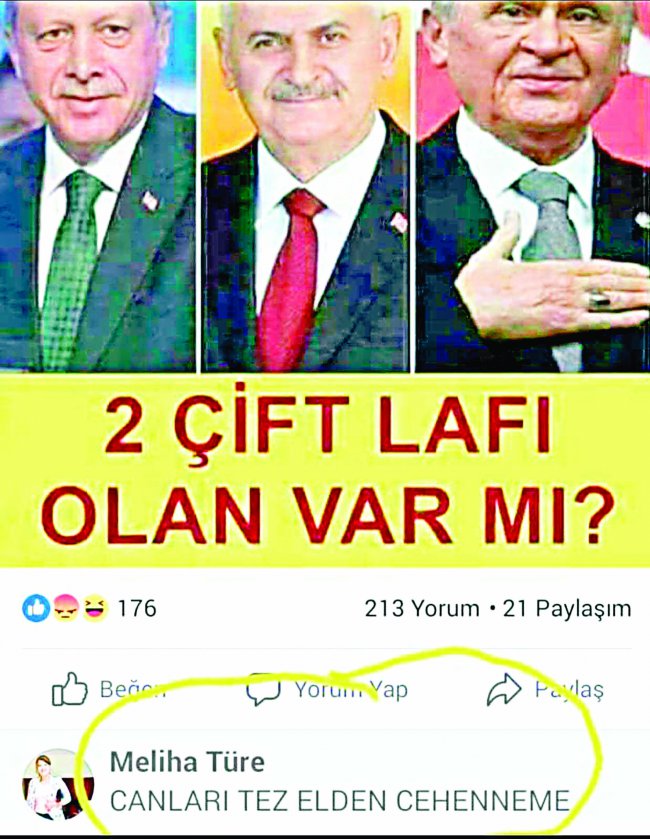Open Meliha Türe's profile from her name
This screenshot has width=650, height=839.
[188, 763]
